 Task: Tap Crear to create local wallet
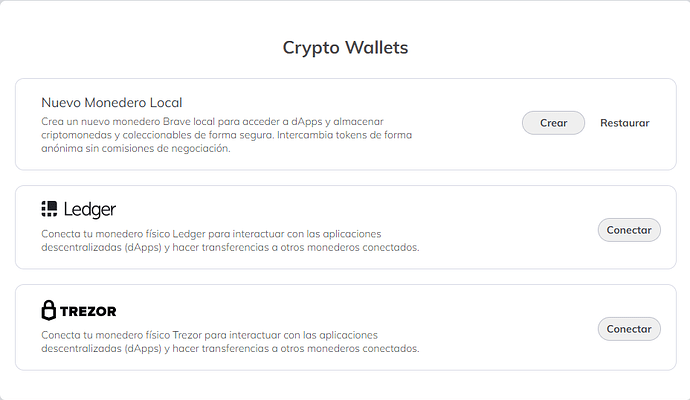(553, 123)
